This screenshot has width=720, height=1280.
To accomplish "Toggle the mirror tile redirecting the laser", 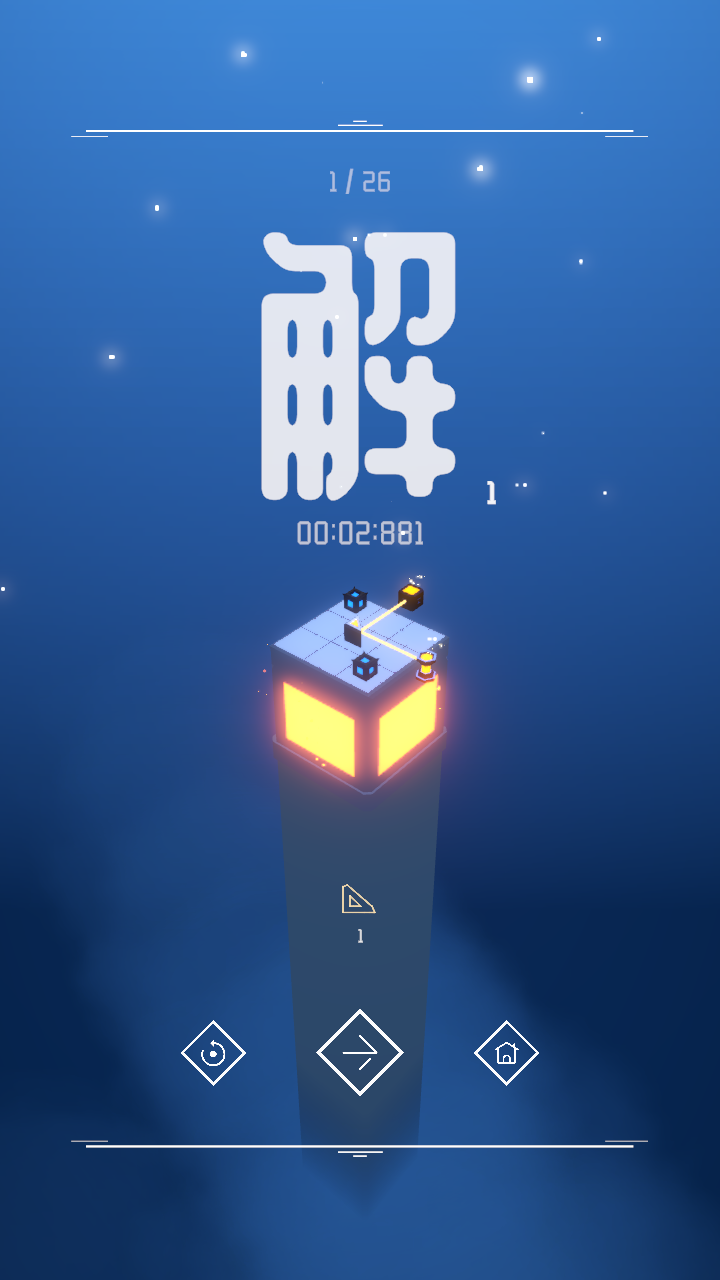I will tap(355, 630).
